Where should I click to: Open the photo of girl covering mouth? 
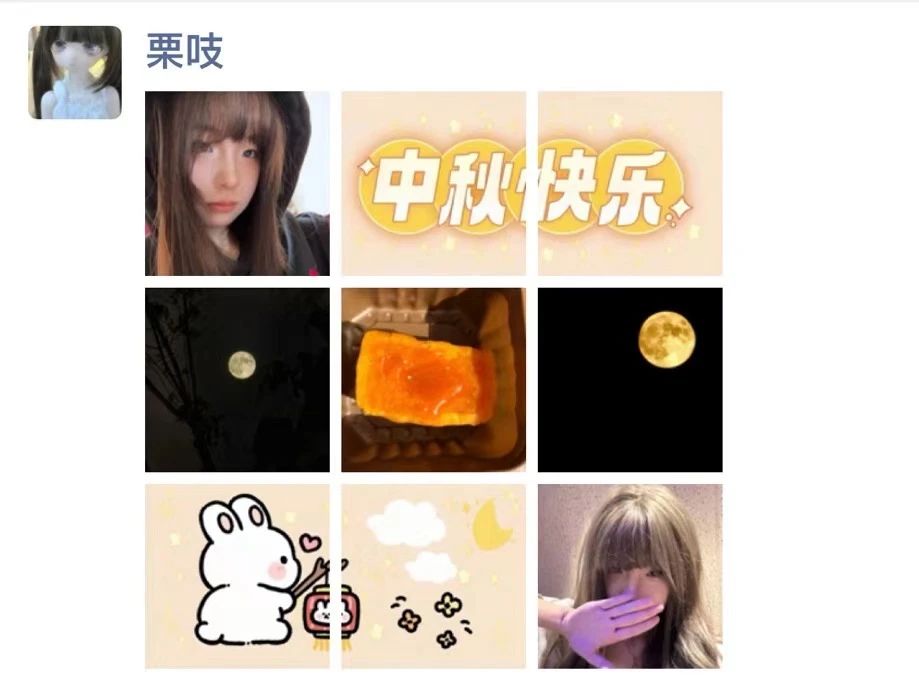click(630, 576)
